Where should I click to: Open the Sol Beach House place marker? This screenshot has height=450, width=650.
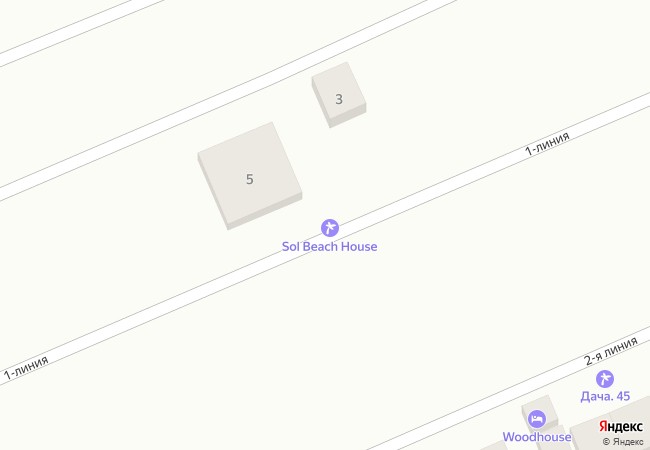coord(329,228)
